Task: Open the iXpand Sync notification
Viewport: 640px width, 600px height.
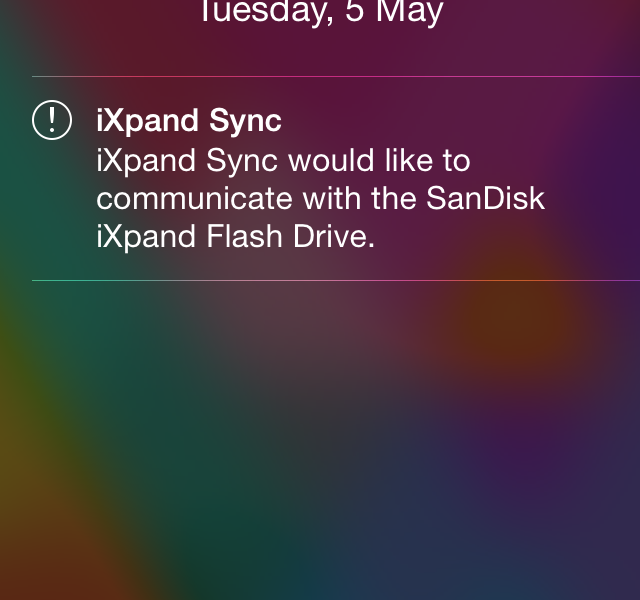Action: pos(320,179)
